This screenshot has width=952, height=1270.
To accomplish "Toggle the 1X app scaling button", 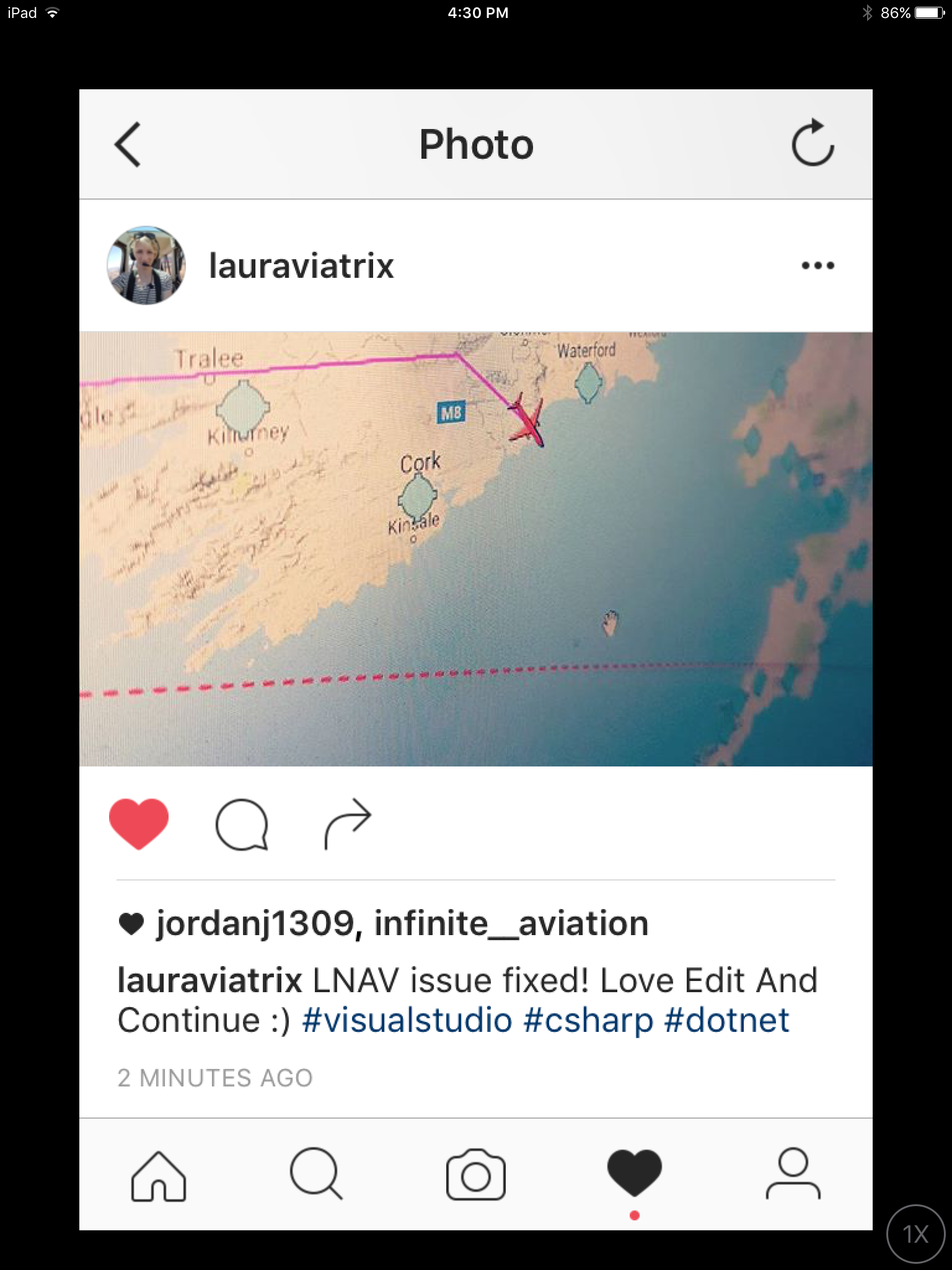I will 915,1234.
